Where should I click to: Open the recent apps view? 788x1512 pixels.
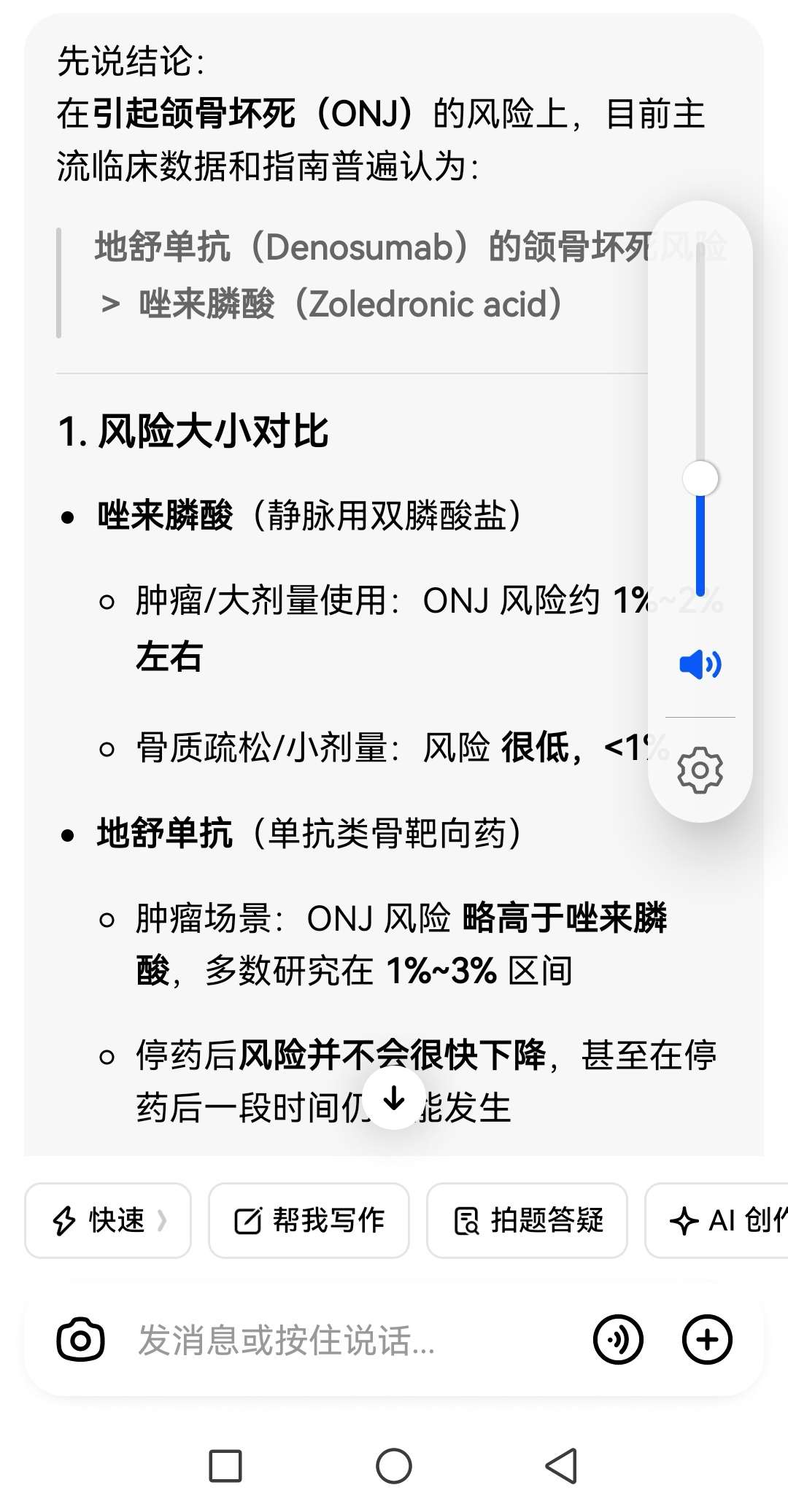[225, 1465]
